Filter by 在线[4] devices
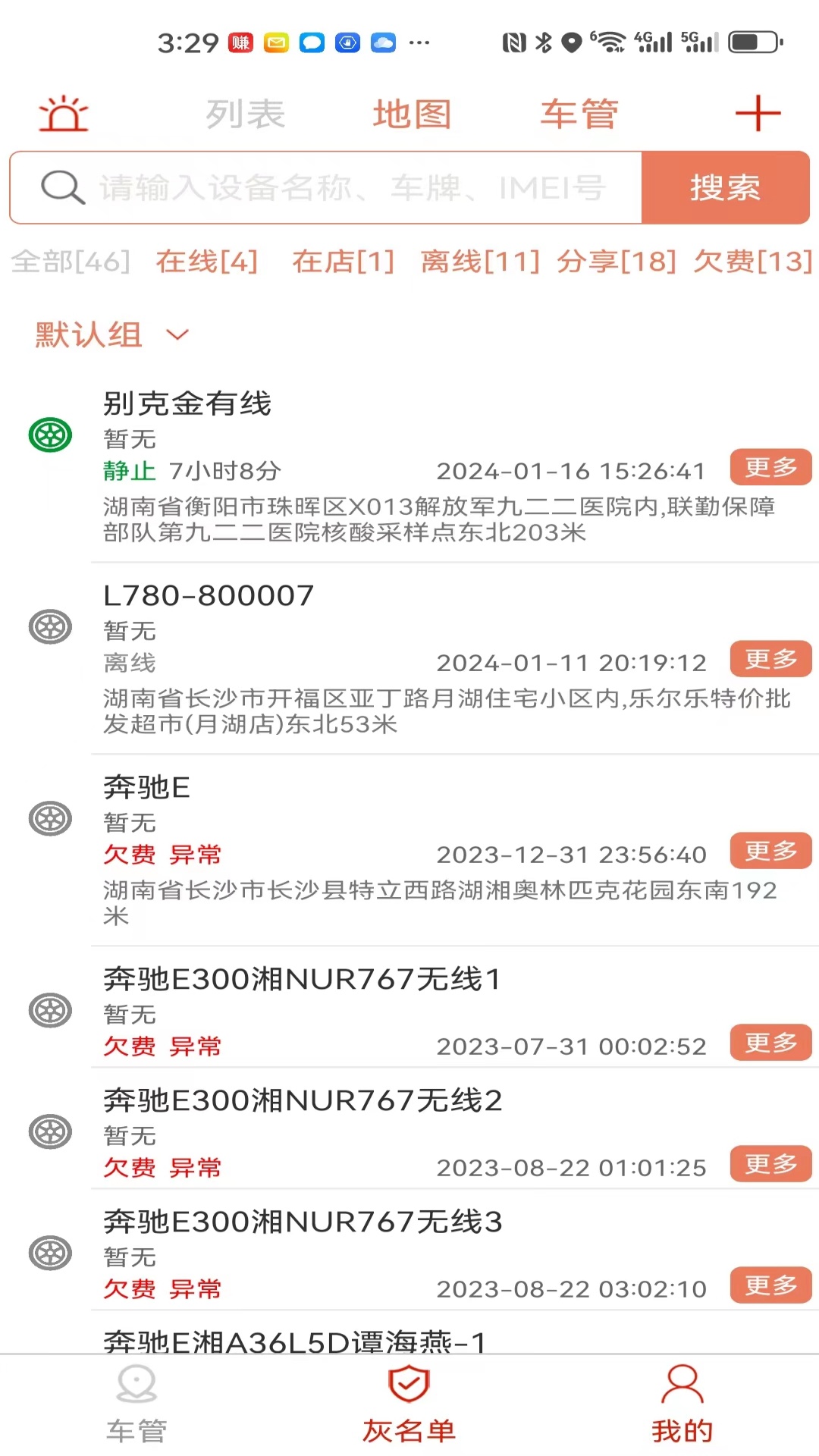The width and height of the screenshot is (819, 1456). click(x=207, y=262)
